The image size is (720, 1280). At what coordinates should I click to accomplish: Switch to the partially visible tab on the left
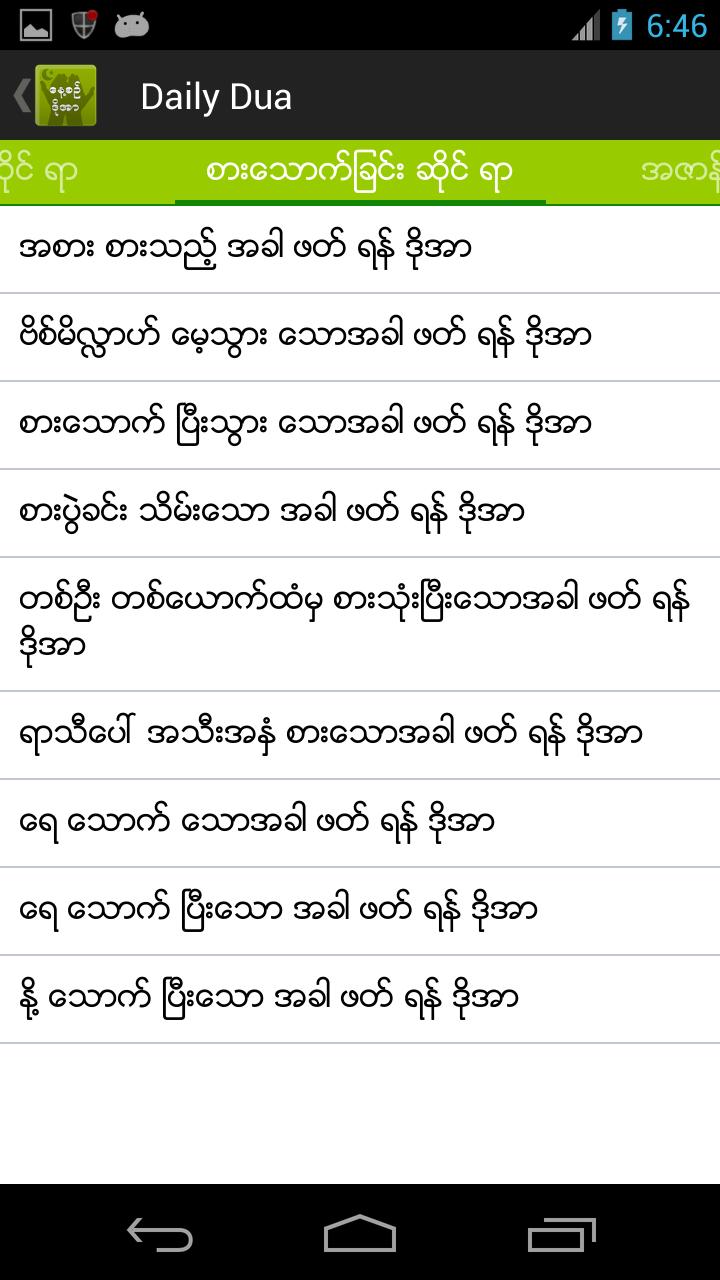tap(38, 171)
